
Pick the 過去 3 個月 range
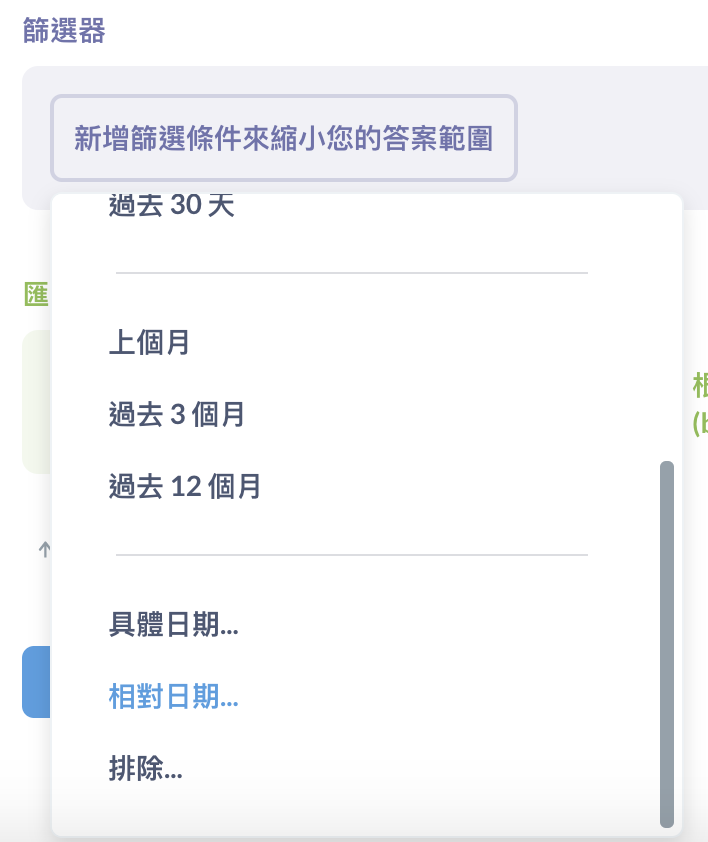pyautogui.click(x=177, y=414)
